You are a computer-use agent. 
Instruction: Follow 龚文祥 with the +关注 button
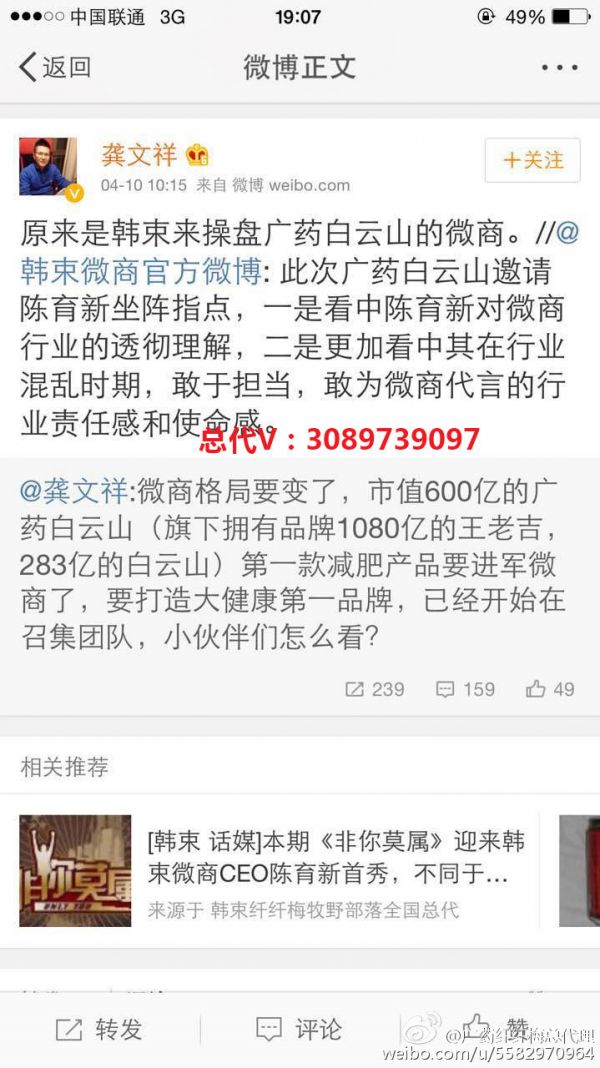pos(532,160)
